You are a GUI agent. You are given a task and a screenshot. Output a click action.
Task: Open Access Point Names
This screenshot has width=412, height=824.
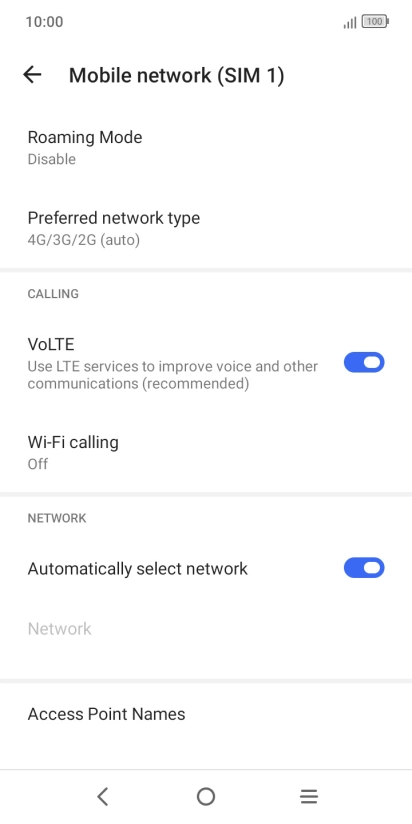click(x=206, y=714)
